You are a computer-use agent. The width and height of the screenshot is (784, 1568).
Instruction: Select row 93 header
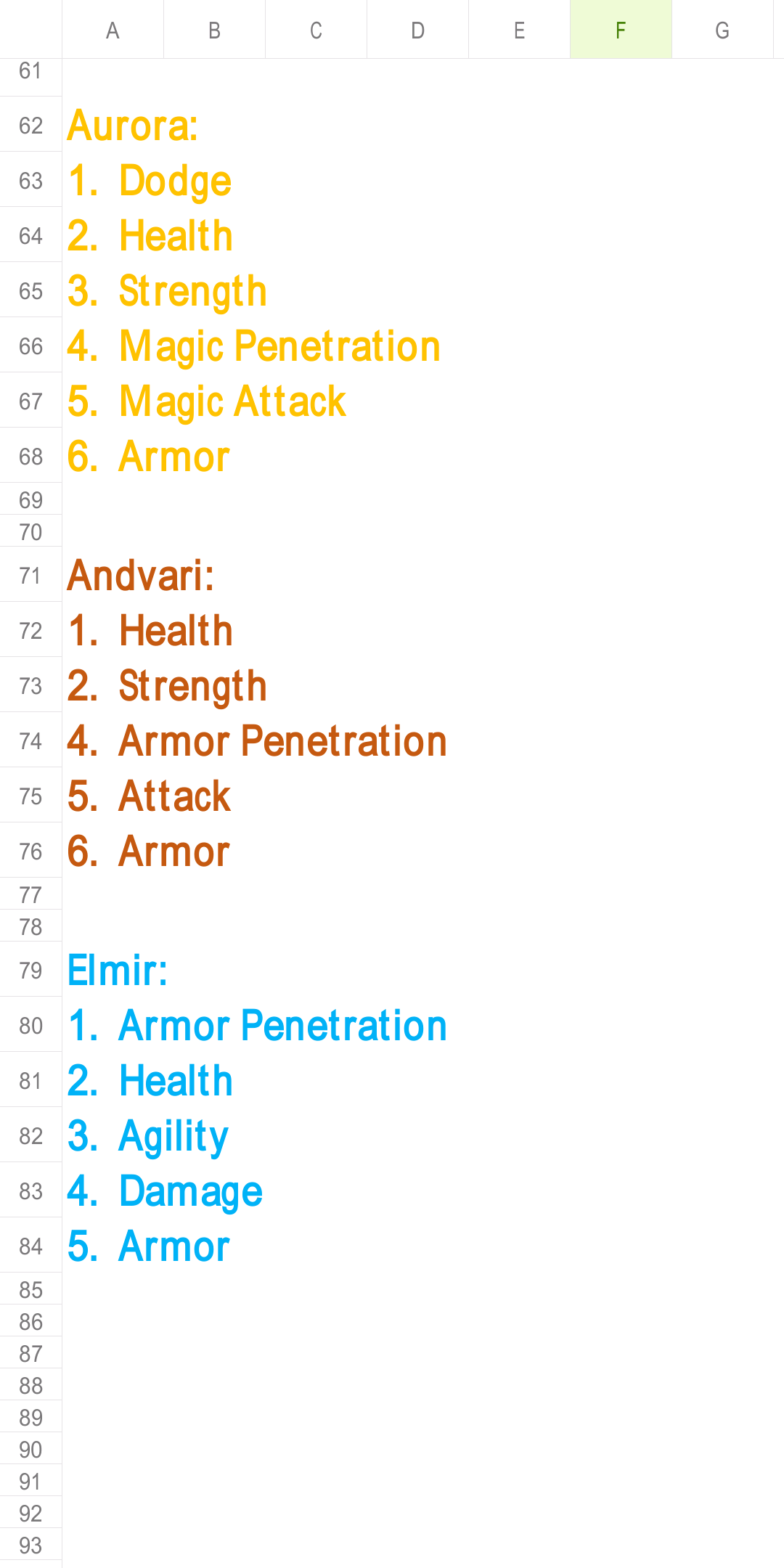[x=30, y=1545]
